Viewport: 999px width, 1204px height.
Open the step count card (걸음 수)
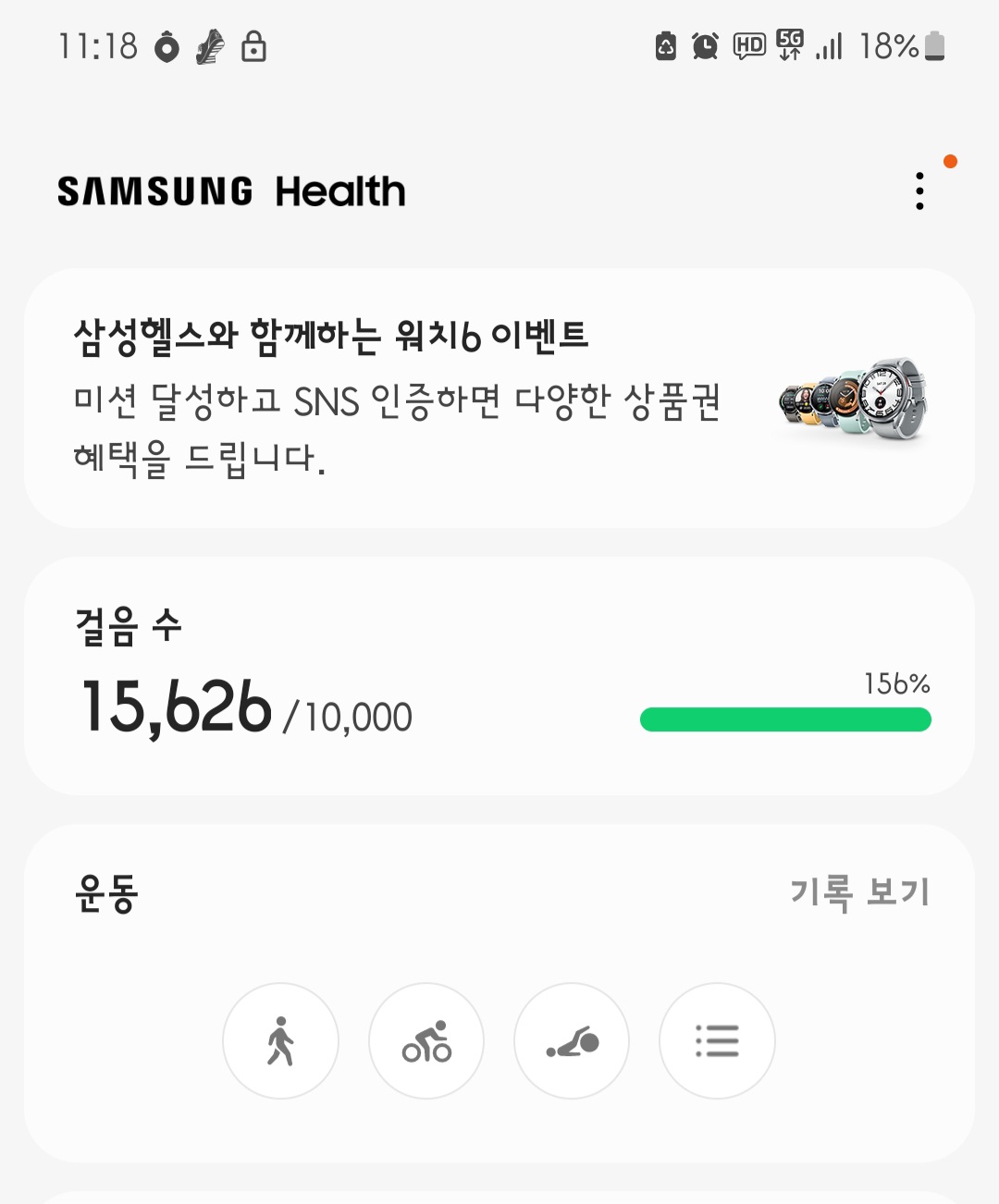click(499, 676)
